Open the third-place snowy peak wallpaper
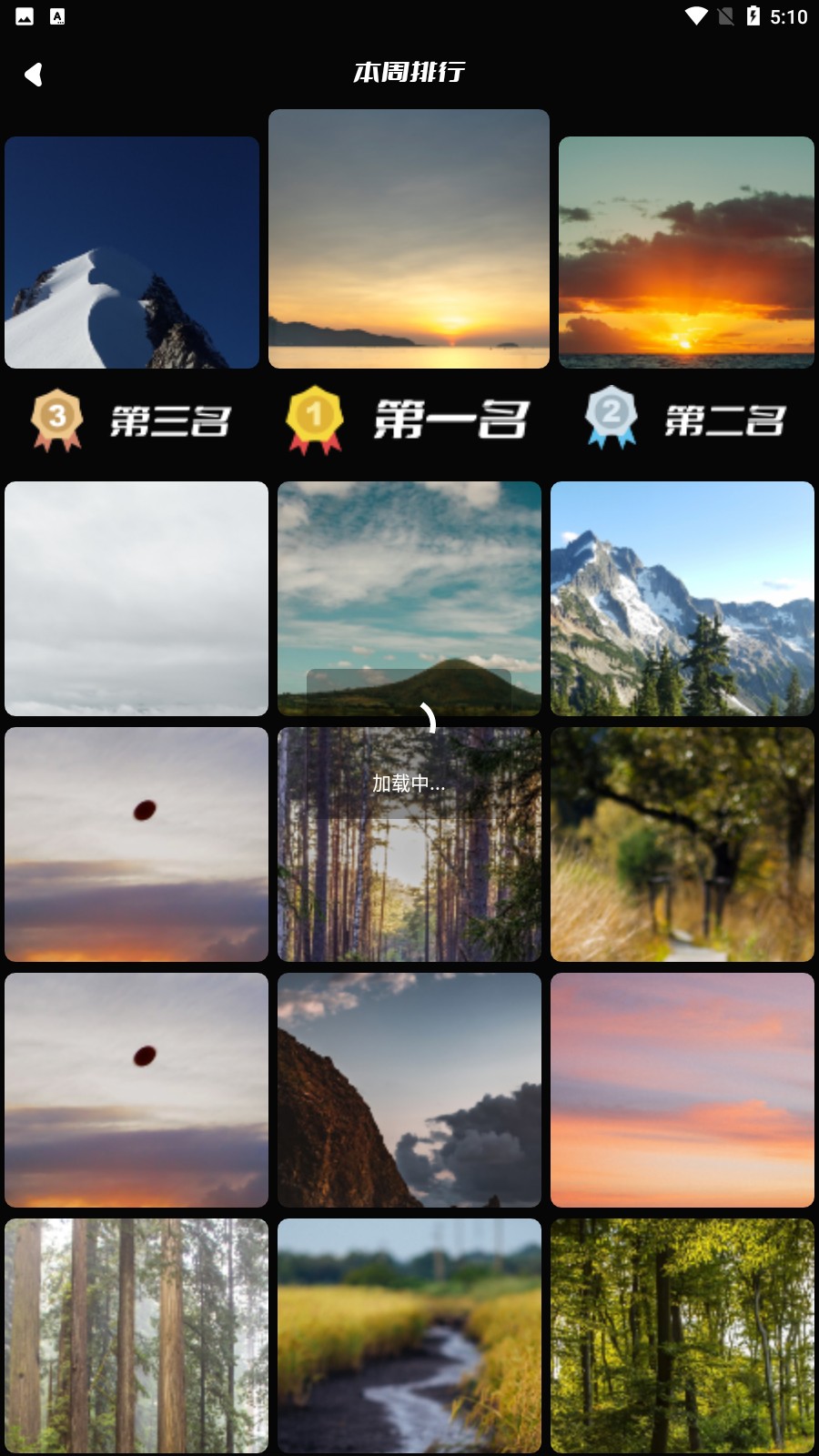The width and height of the screenshot is (819, 1456). (x=131, y=252)
